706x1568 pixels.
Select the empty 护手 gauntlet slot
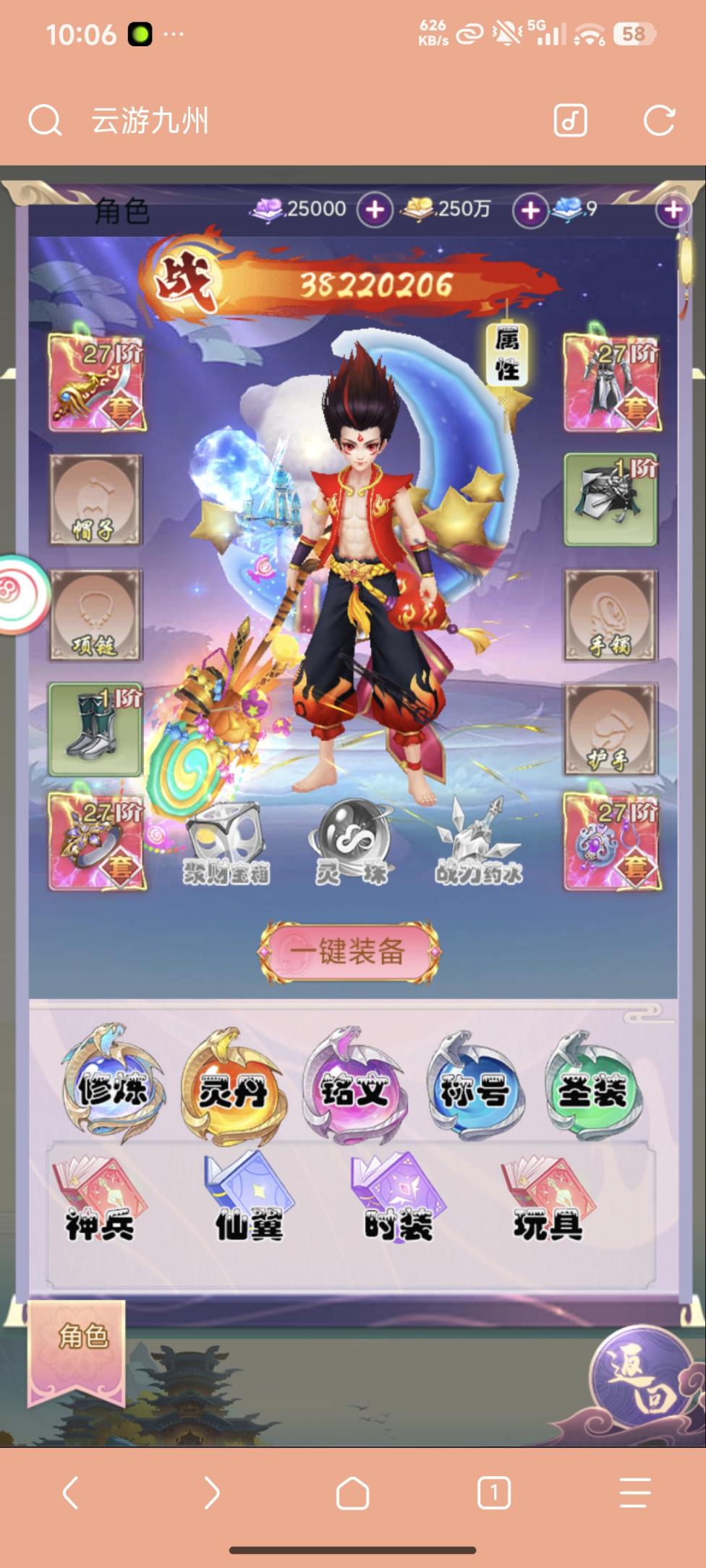pos(611,729)
